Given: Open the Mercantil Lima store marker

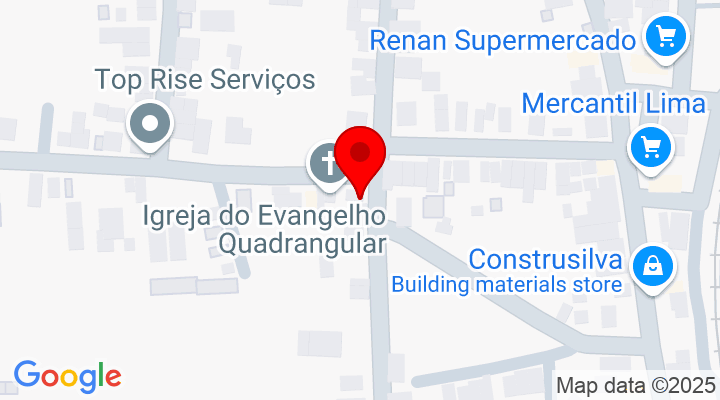Looking at the screenshot, I should tap(651, 147).
